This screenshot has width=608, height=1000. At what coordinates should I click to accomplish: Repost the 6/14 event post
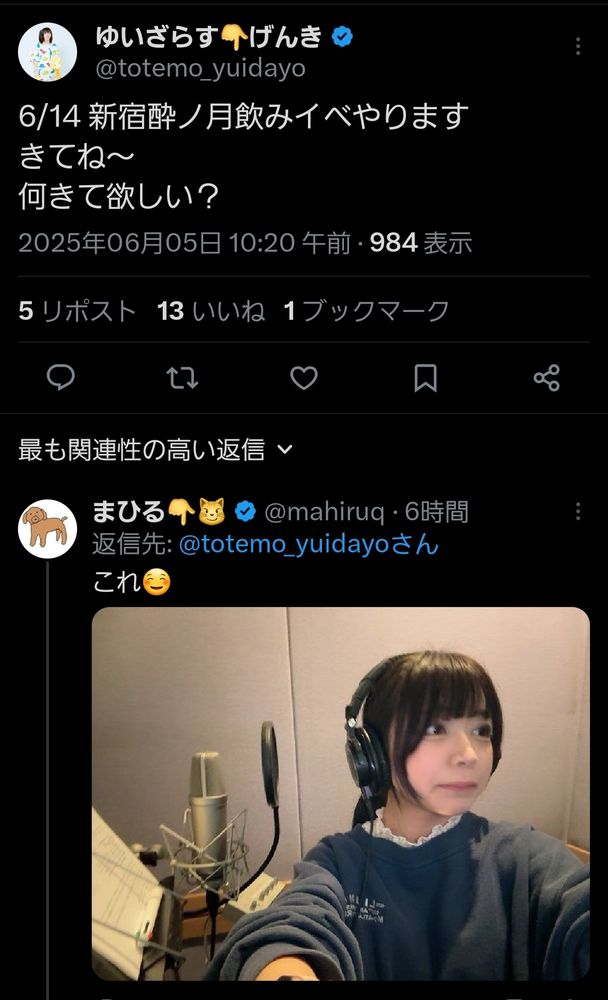[182, 378]
